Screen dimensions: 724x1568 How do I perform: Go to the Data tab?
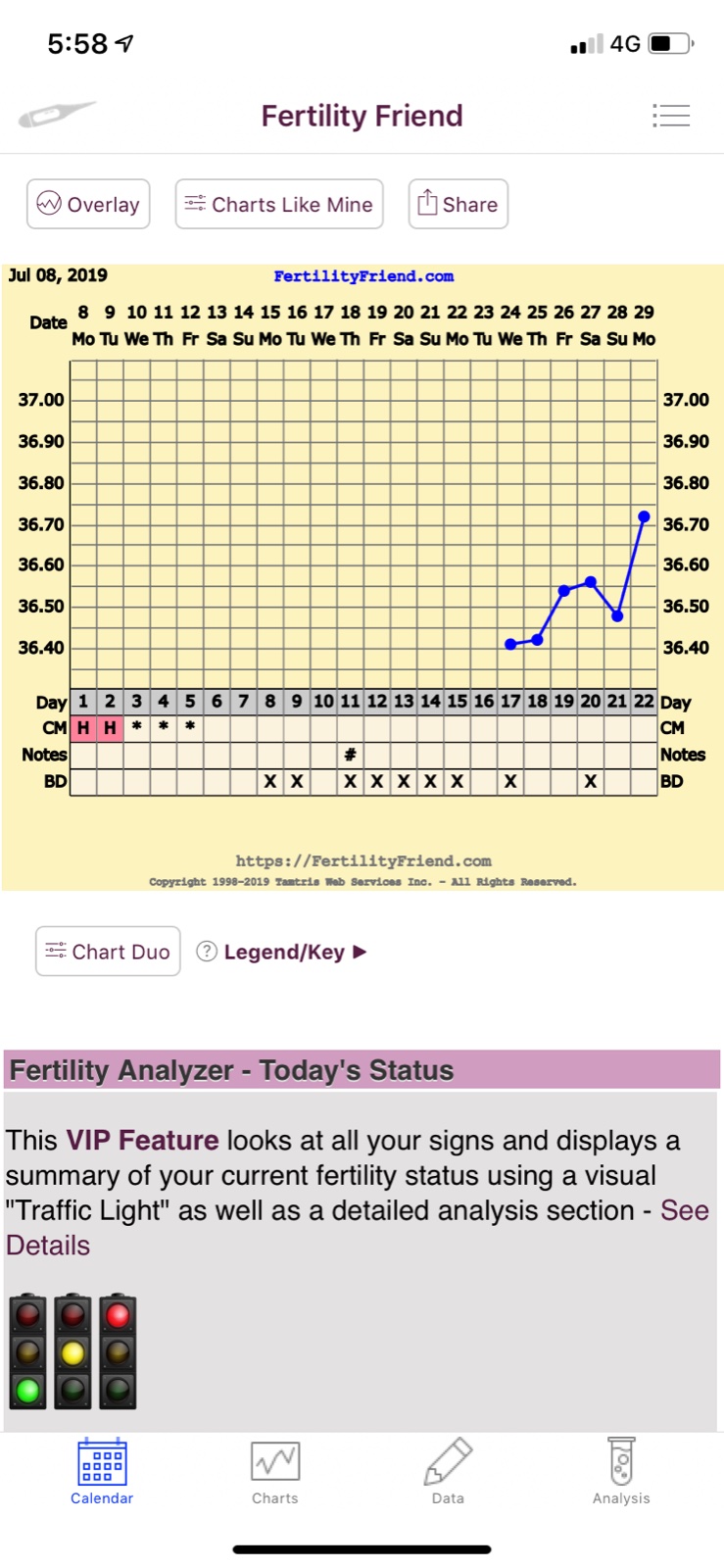point(448,1471)
